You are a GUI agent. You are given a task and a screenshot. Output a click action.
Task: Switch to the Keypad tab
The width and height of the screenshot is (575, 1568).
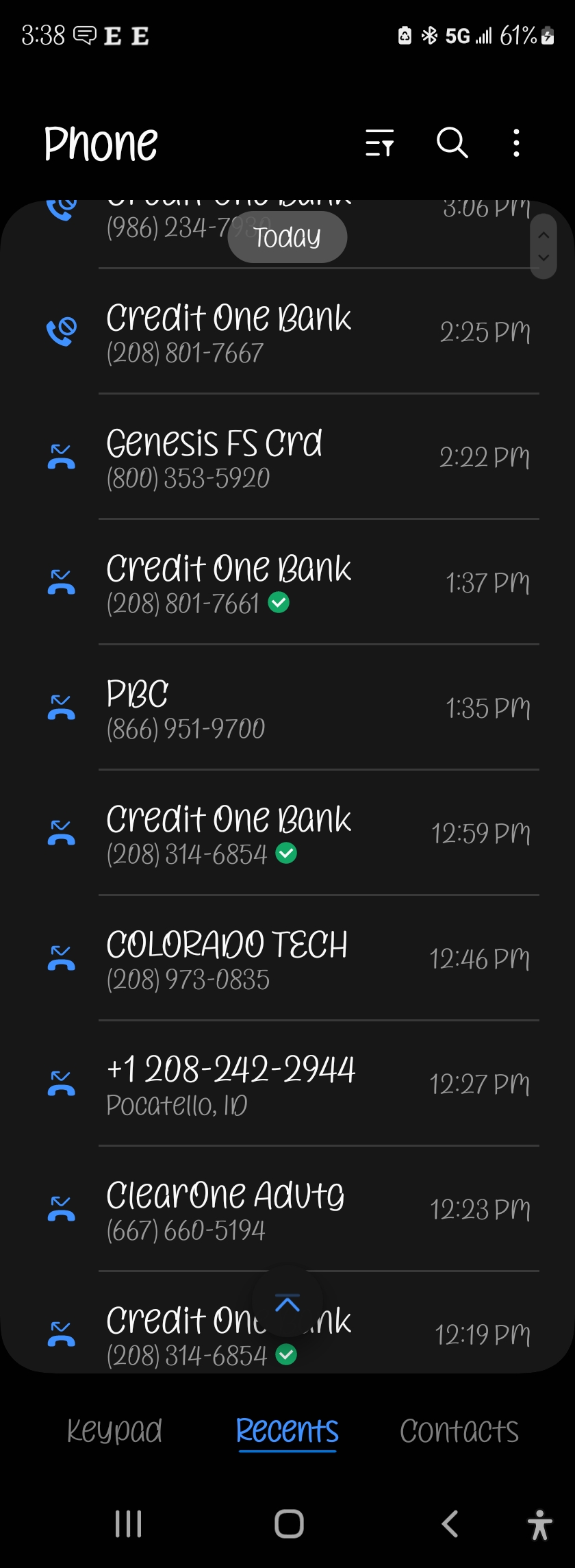(x=114, y=1431)
